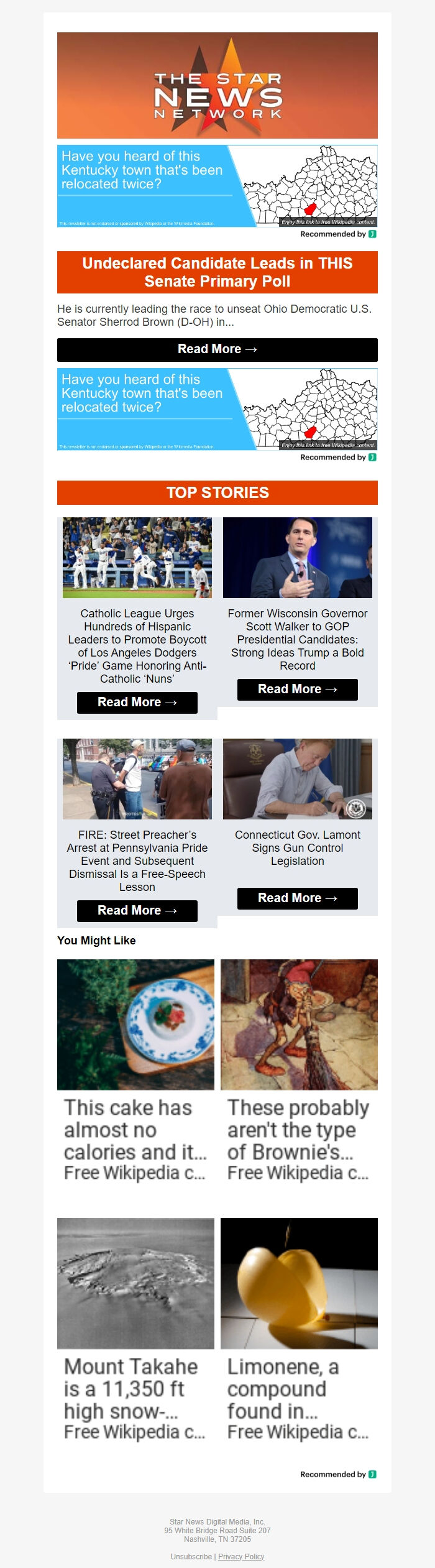This screenshot has height=1568, width=435.
Task: Open the street preacher arrest photo
Action: click(137, 779)
